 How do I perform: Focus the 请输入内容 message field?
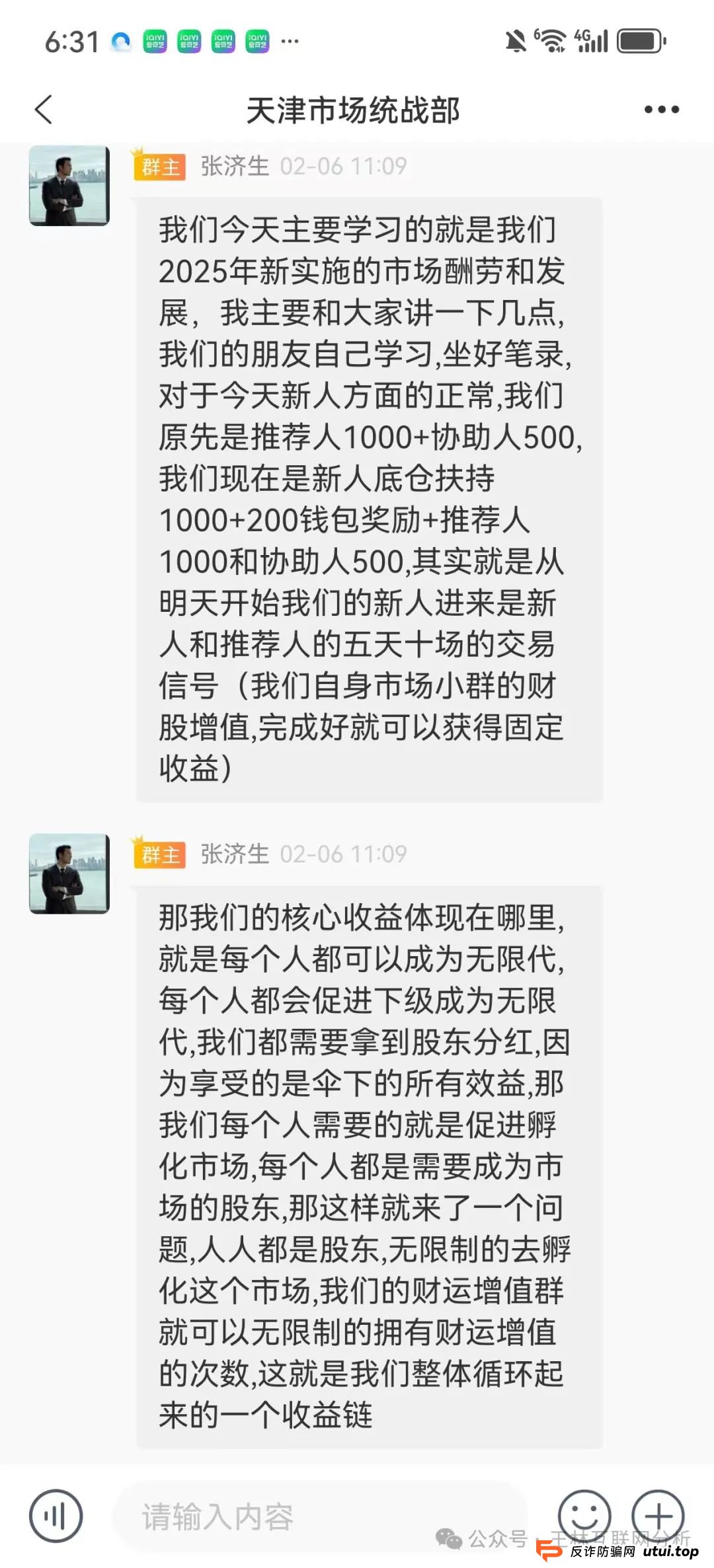317,1516
